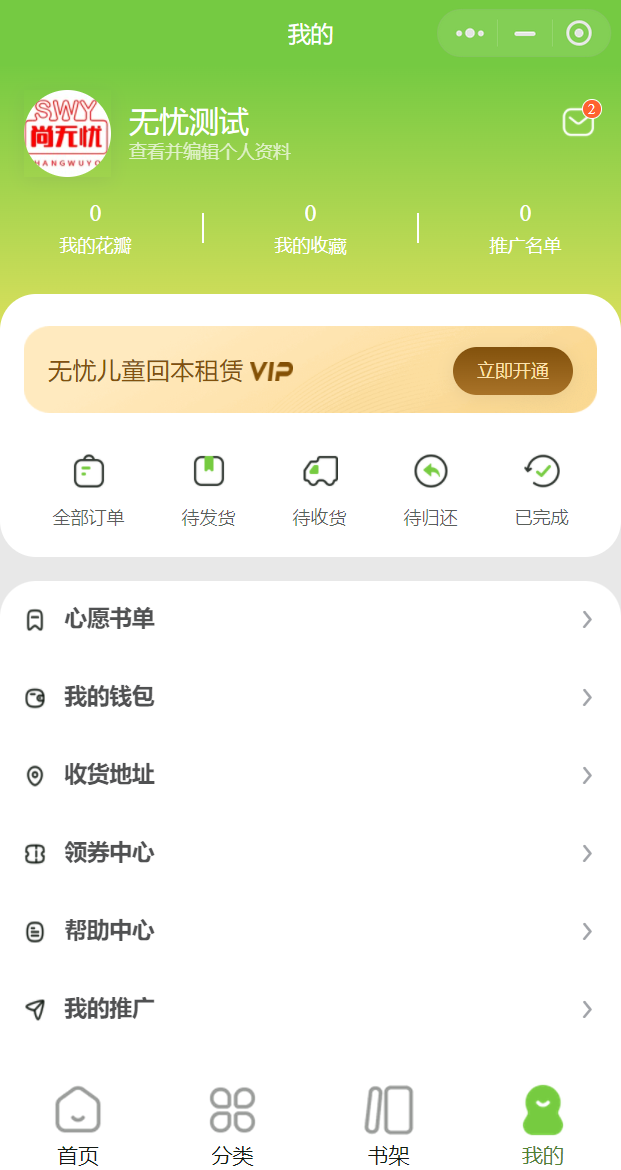Open 已完成 orders

pyautogui.click(x=542, y=491)
